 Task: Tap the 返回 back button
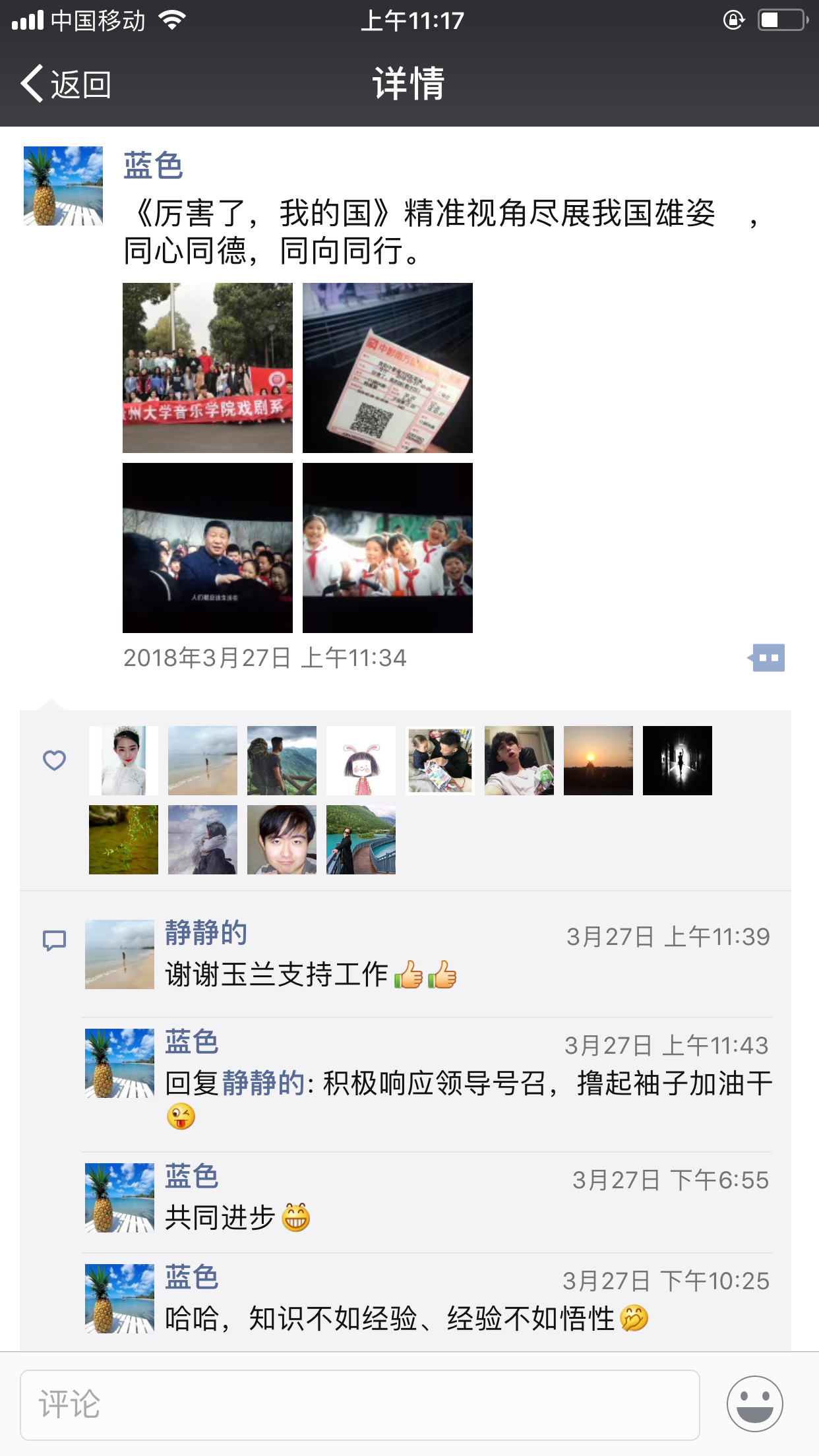(x=66, y=84)
